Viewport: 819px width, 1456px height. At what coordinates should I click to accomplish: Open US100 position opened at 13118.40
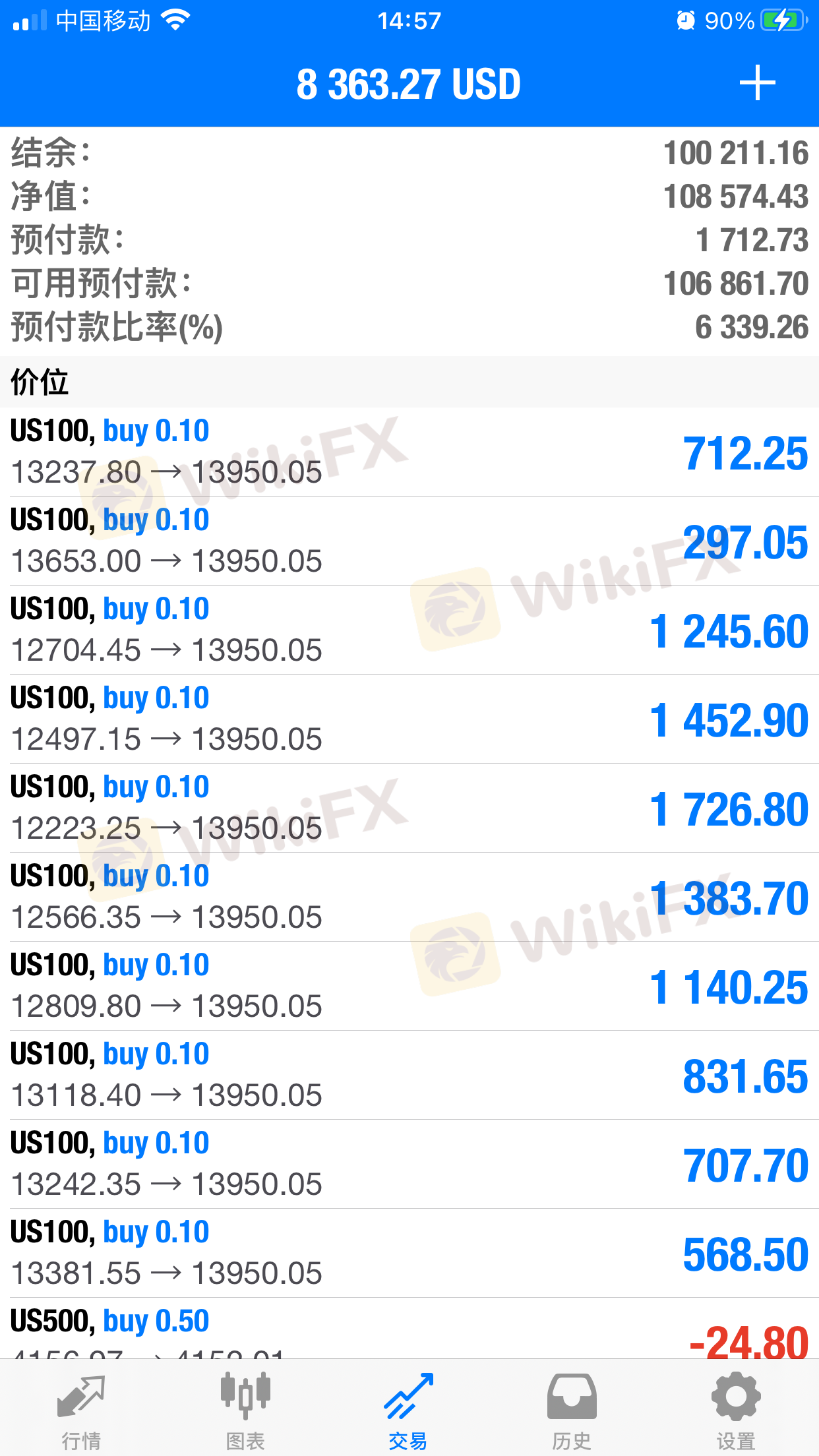[x=409, y=1075]
